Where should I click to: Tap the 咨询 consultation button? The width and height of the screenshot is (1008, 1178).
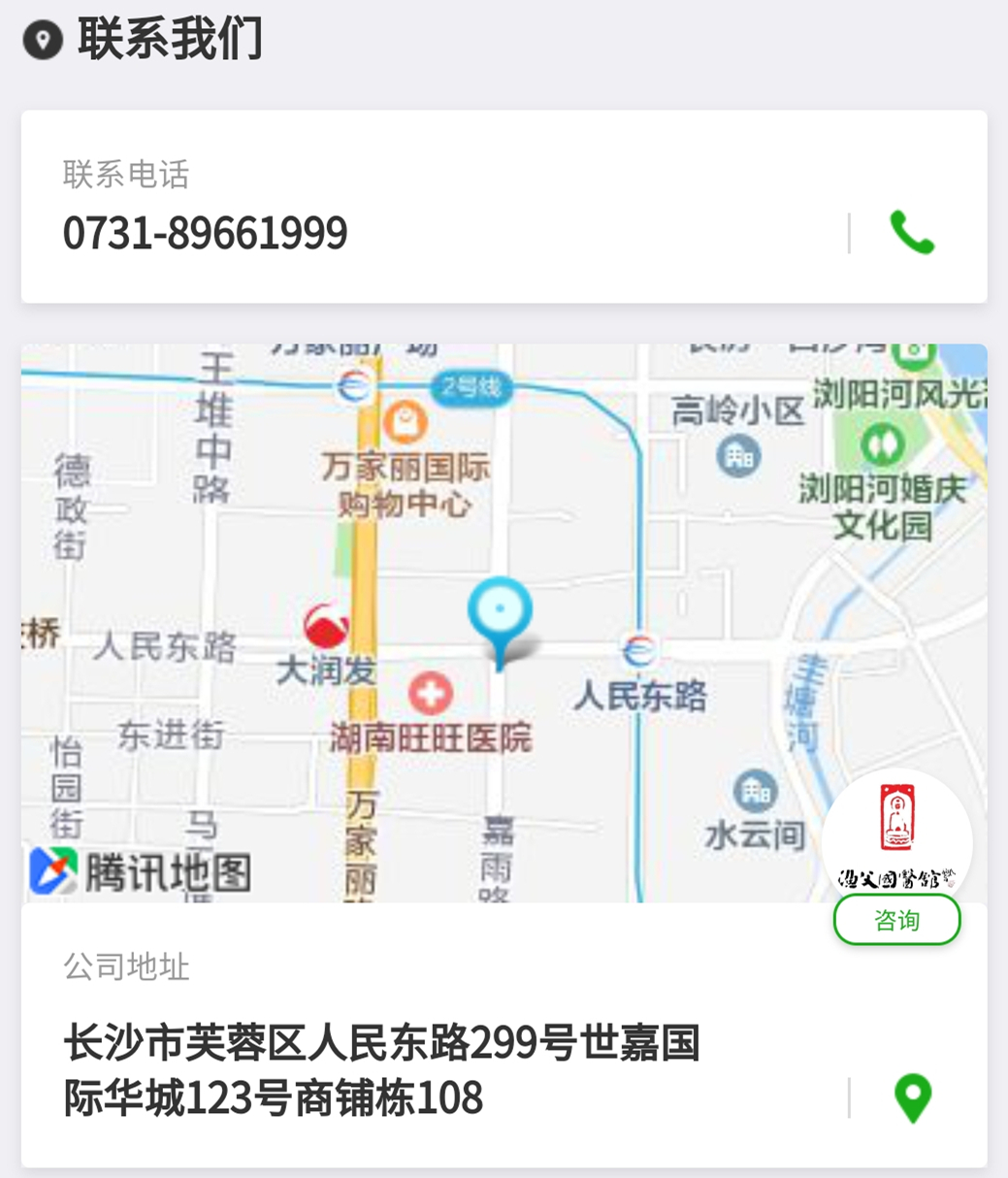click(896, 920)
